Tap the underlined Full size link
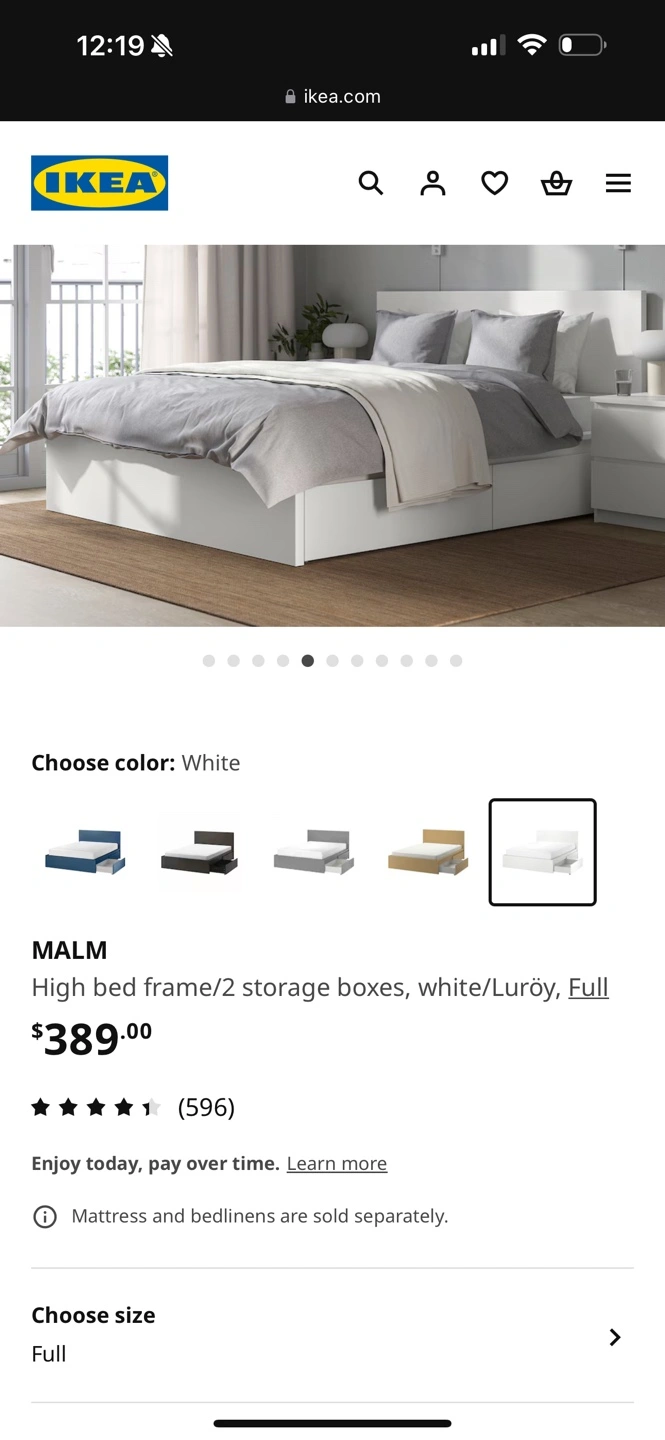 tap(588, 988)
